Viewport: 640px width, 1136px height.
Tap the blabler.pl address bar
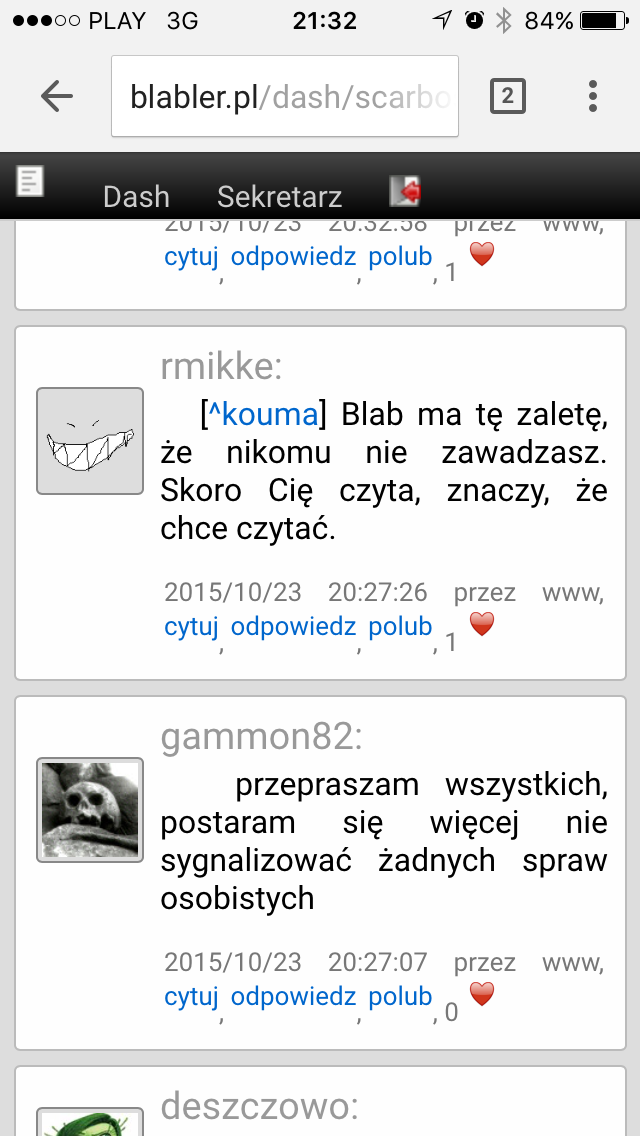point(285,96)
